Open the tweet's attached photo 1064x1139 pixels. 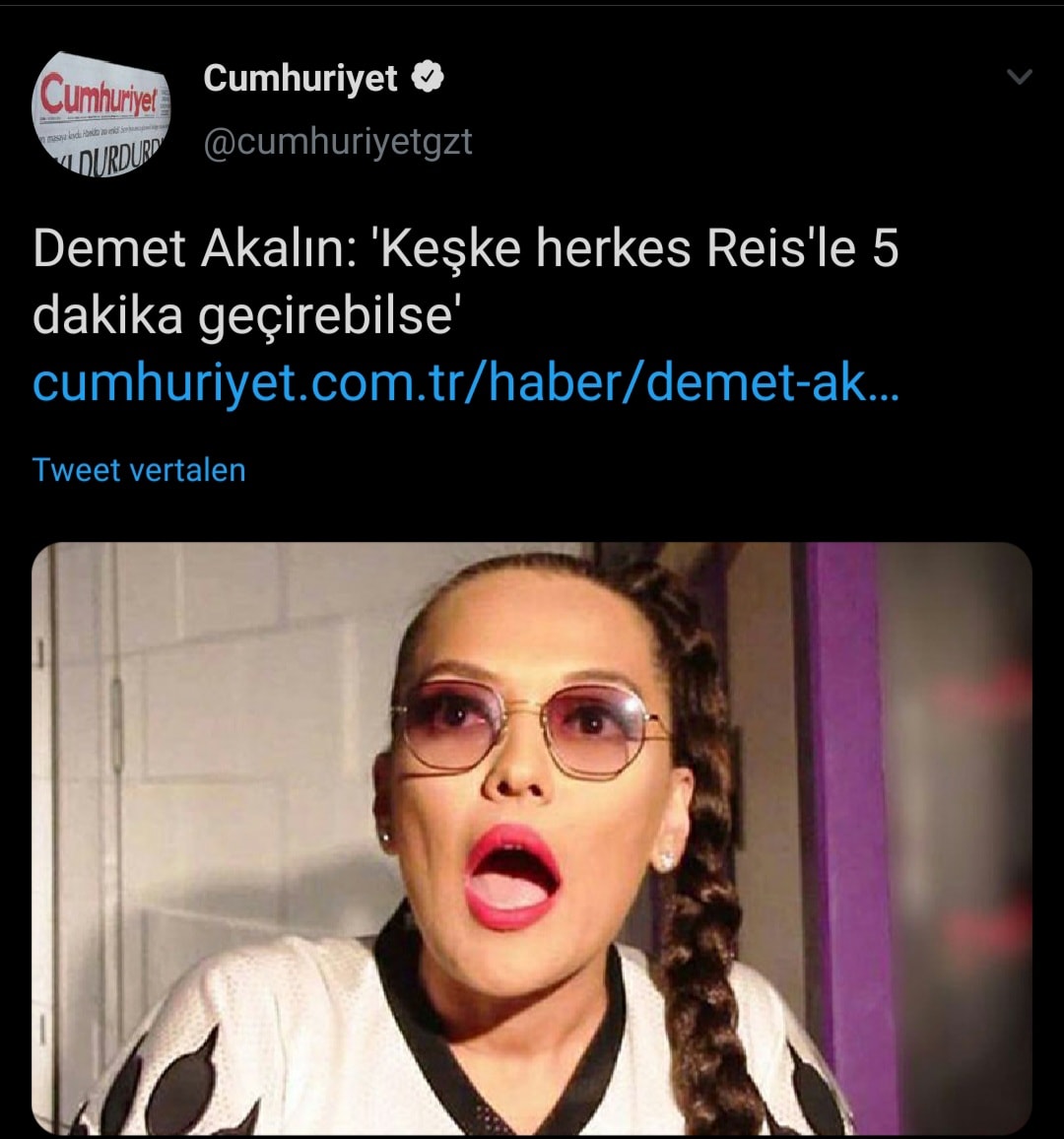point(532,837)
